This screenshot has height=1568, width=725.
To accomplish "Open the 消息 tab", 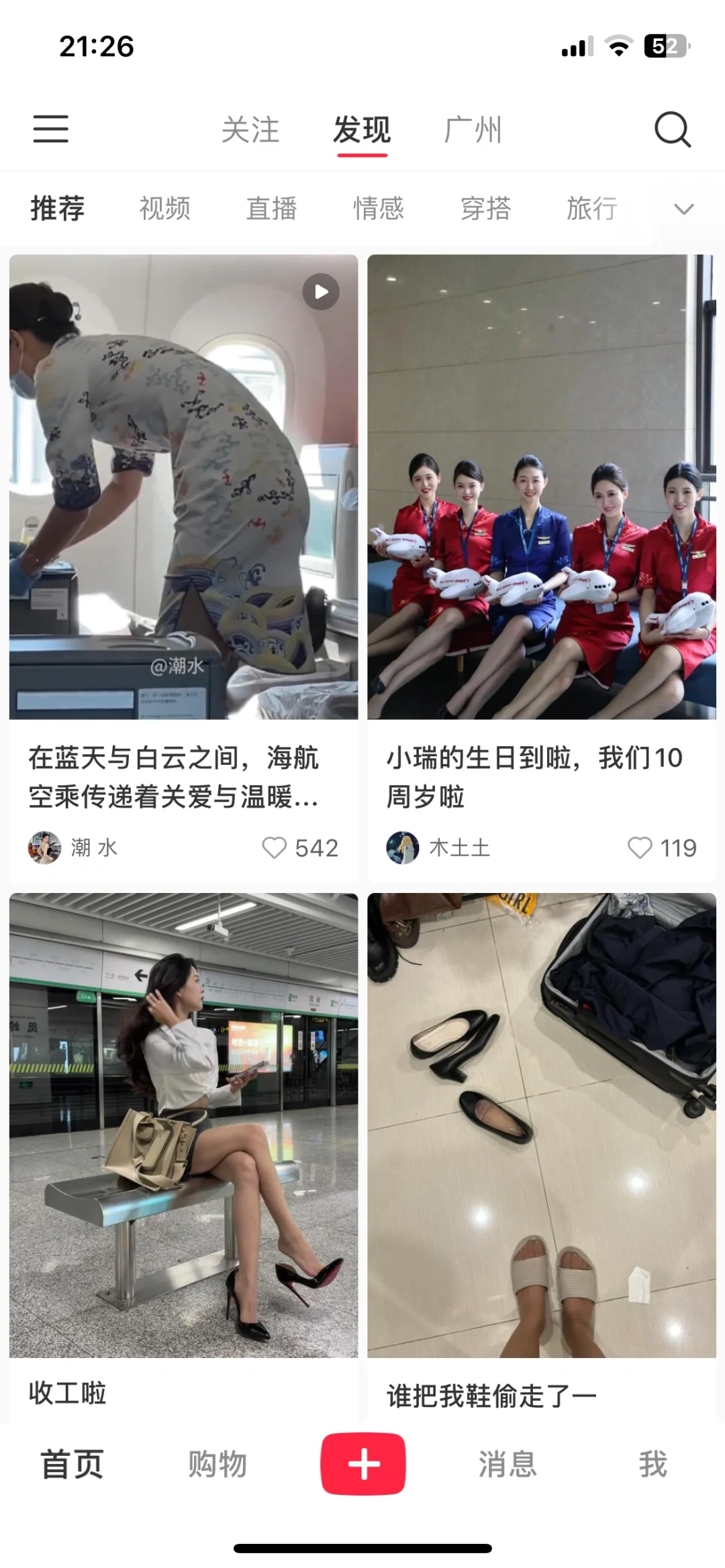I will [507, 1464].
